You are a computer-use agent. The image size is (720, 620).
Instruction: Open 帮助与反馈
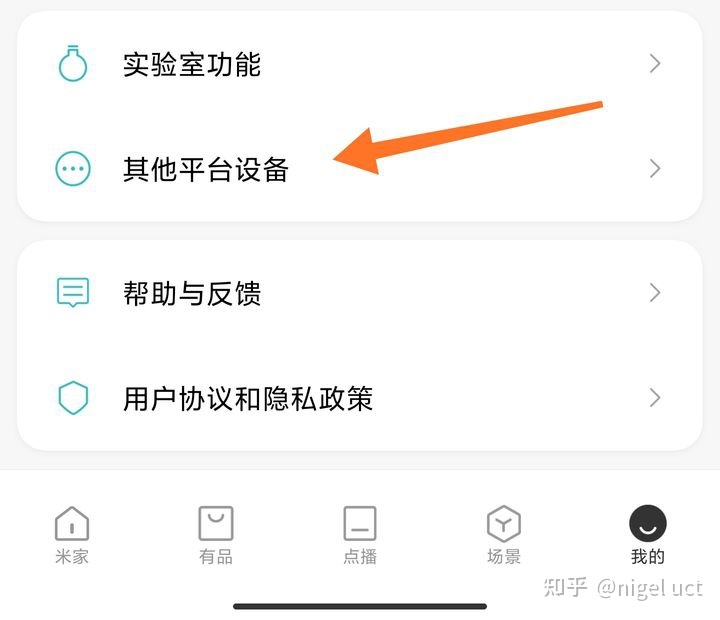360,293
